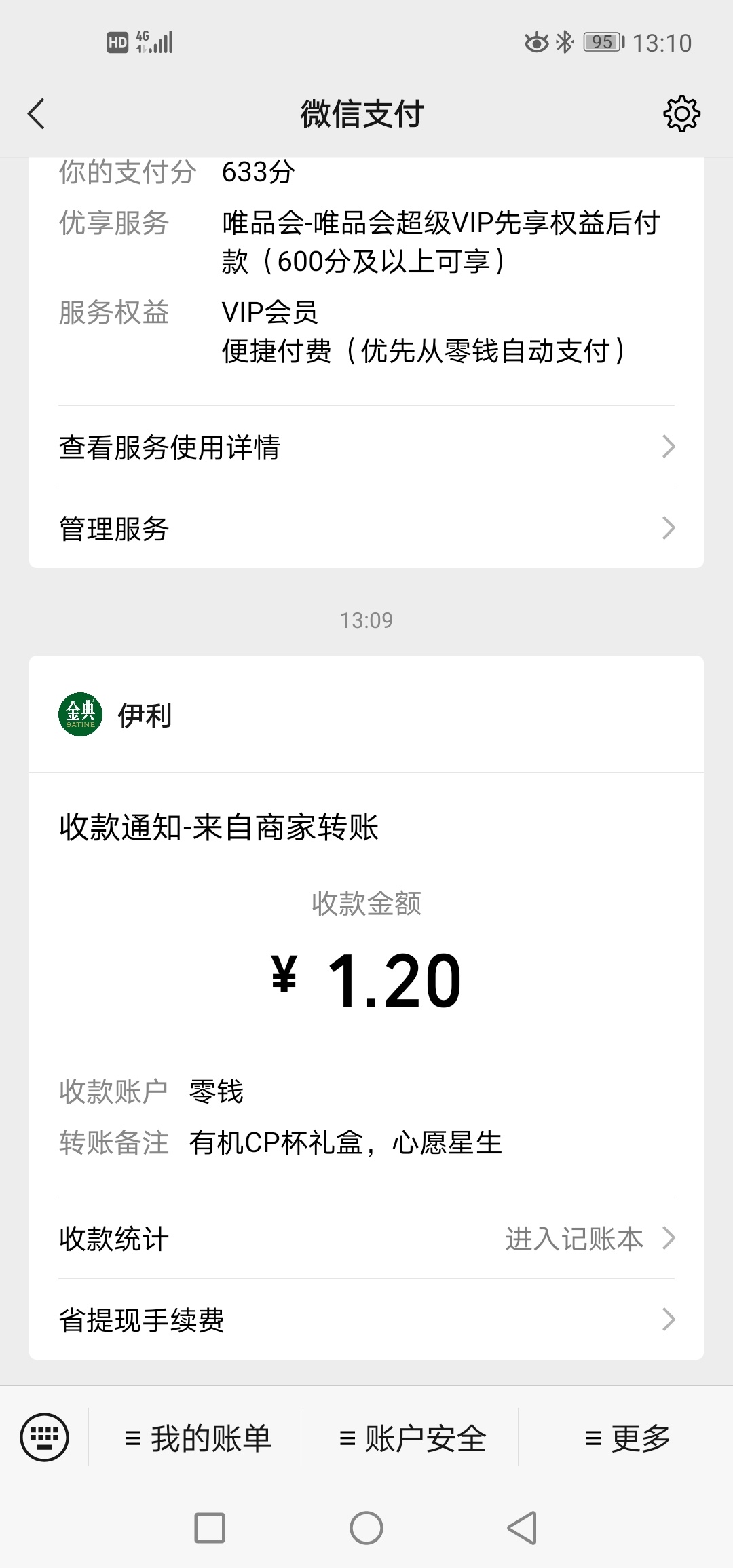This screenshot has width=733, height=1568.
Task: Open the 更多 menu
Action: pos(626,1438)
